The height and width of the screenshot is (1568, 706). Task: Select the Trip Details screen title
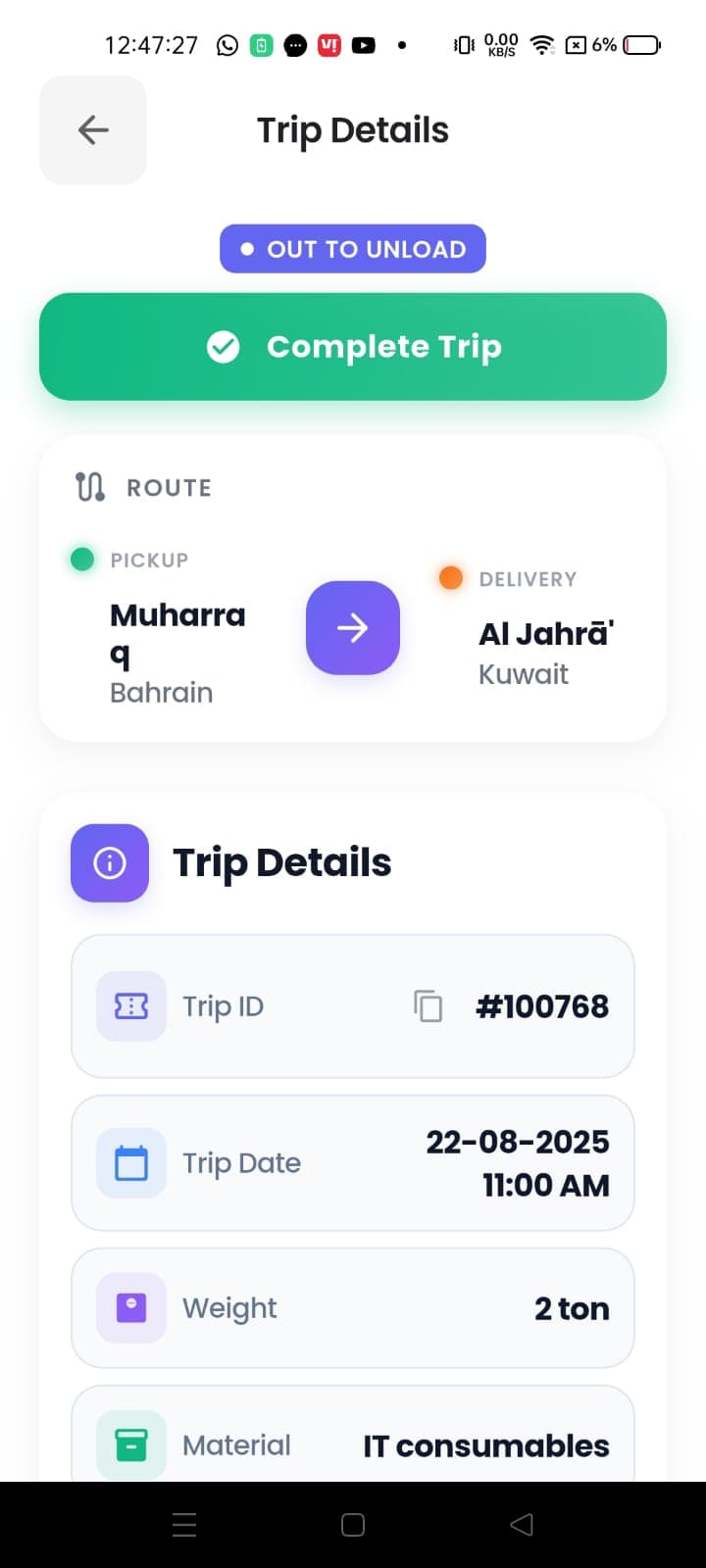click(353, 129)
